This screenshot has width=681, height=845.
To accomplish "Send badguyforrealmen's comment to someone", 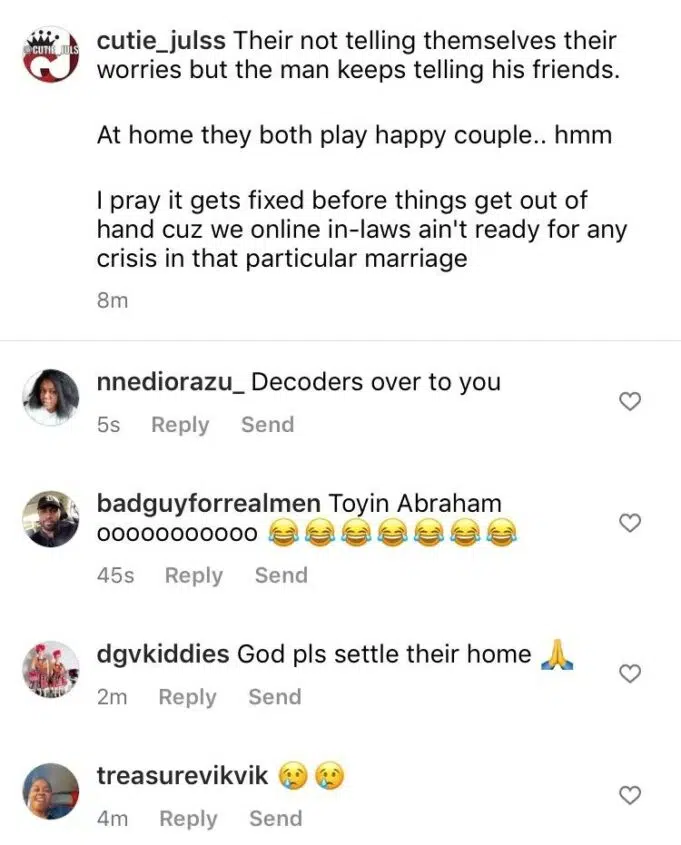I will click(x=281, y=576).
